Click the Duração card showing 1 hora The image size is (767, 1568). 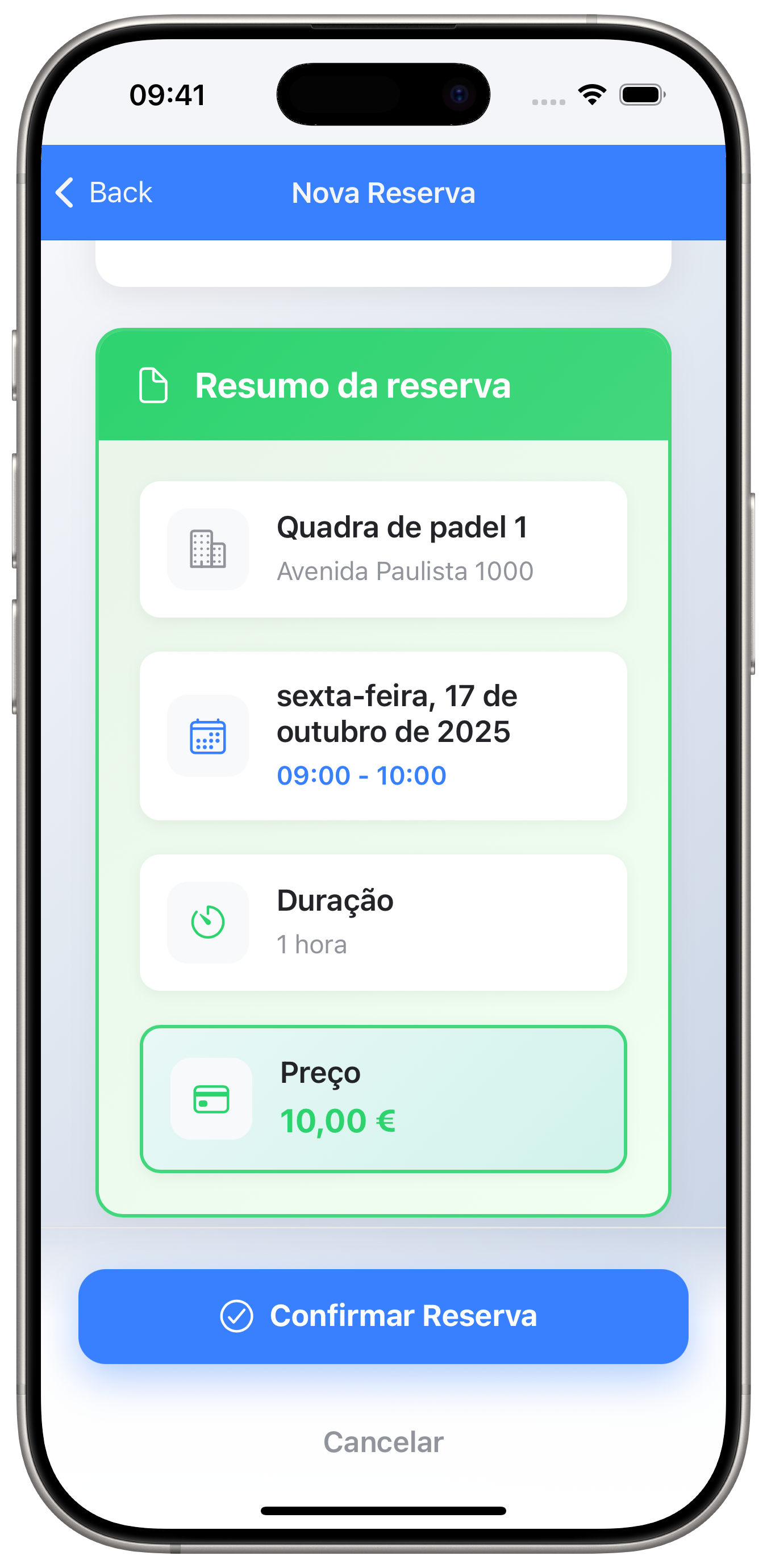click(383, 921)
